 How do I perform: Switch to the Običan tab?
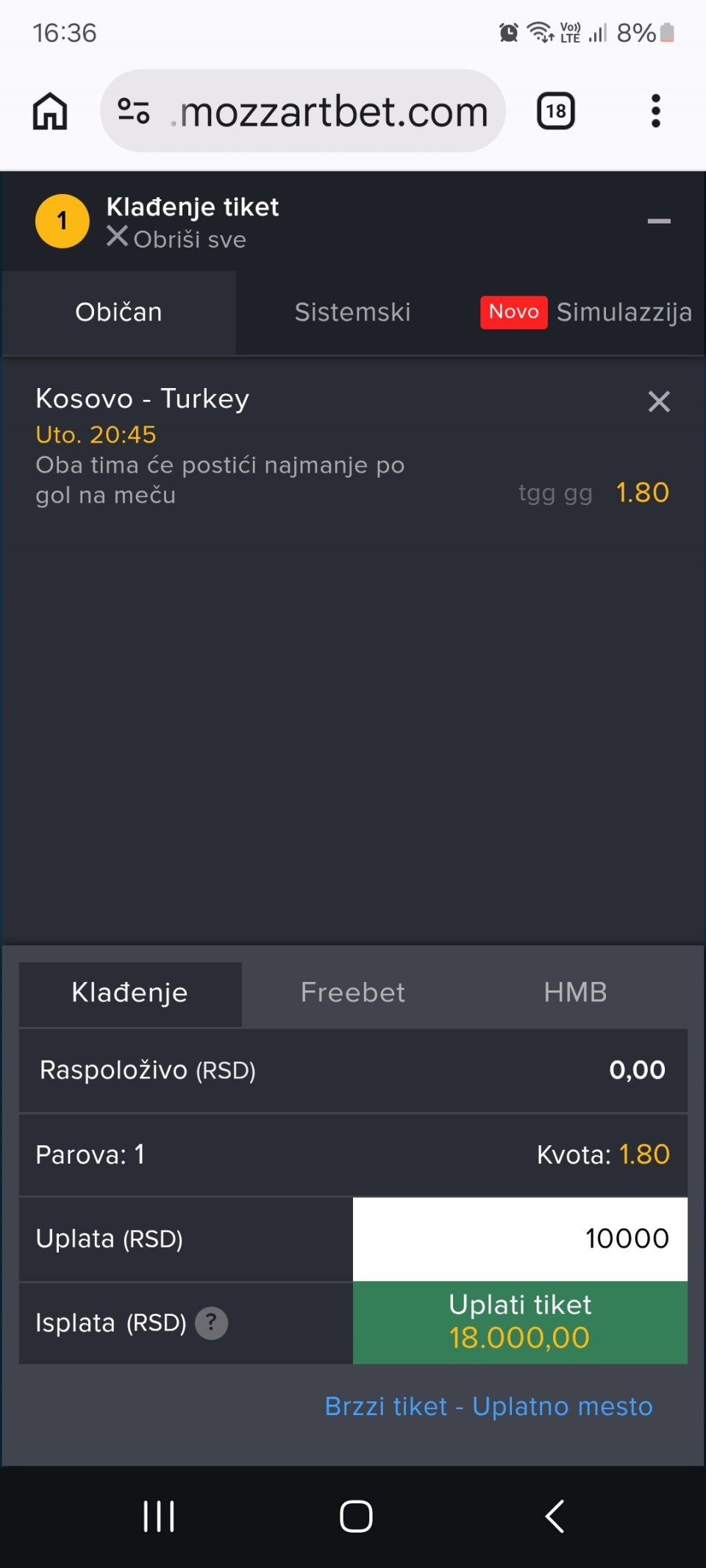tap(118, 312)
